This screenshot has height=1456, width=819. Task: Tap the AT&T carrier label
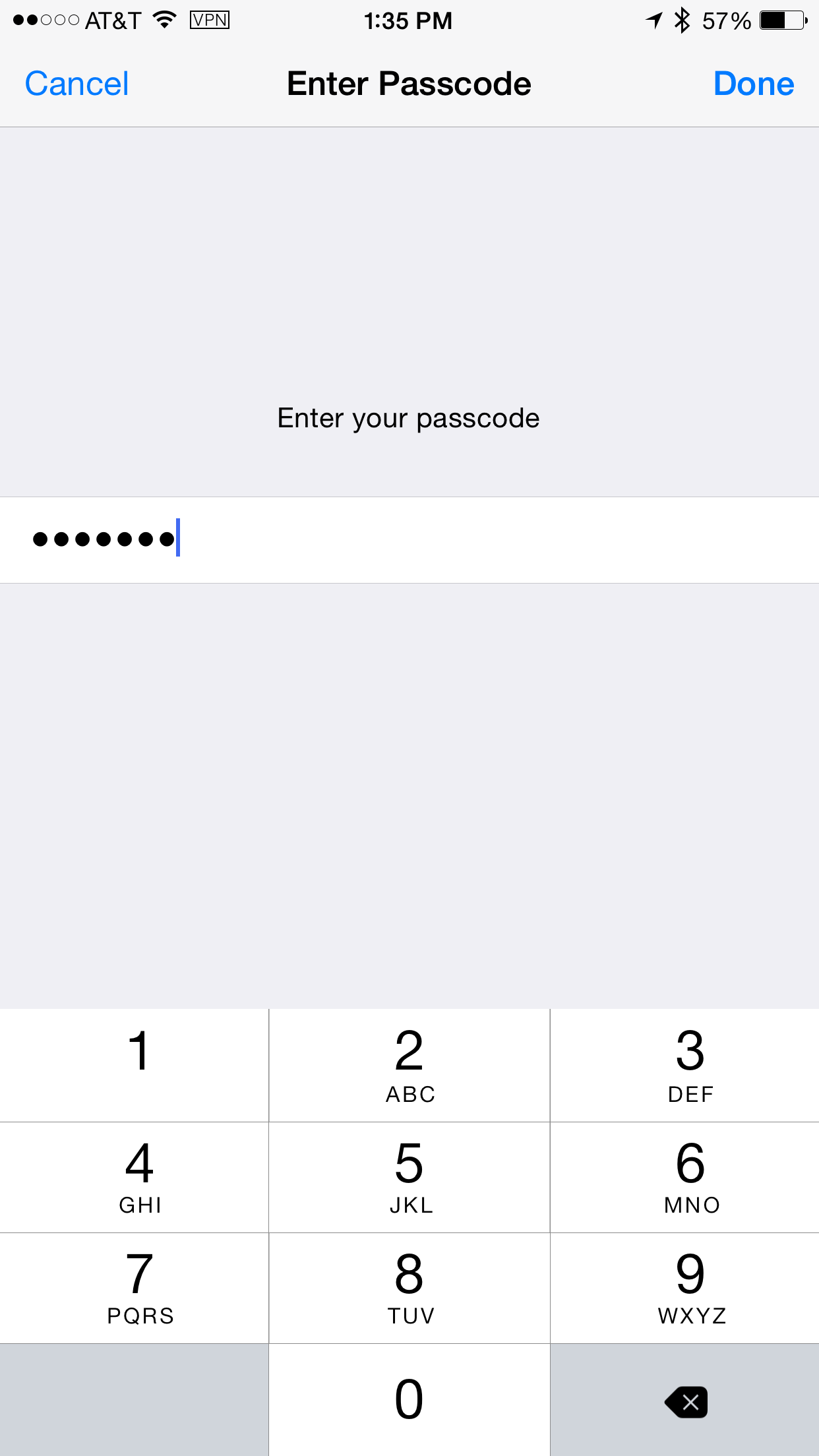(x=112, y=20)
